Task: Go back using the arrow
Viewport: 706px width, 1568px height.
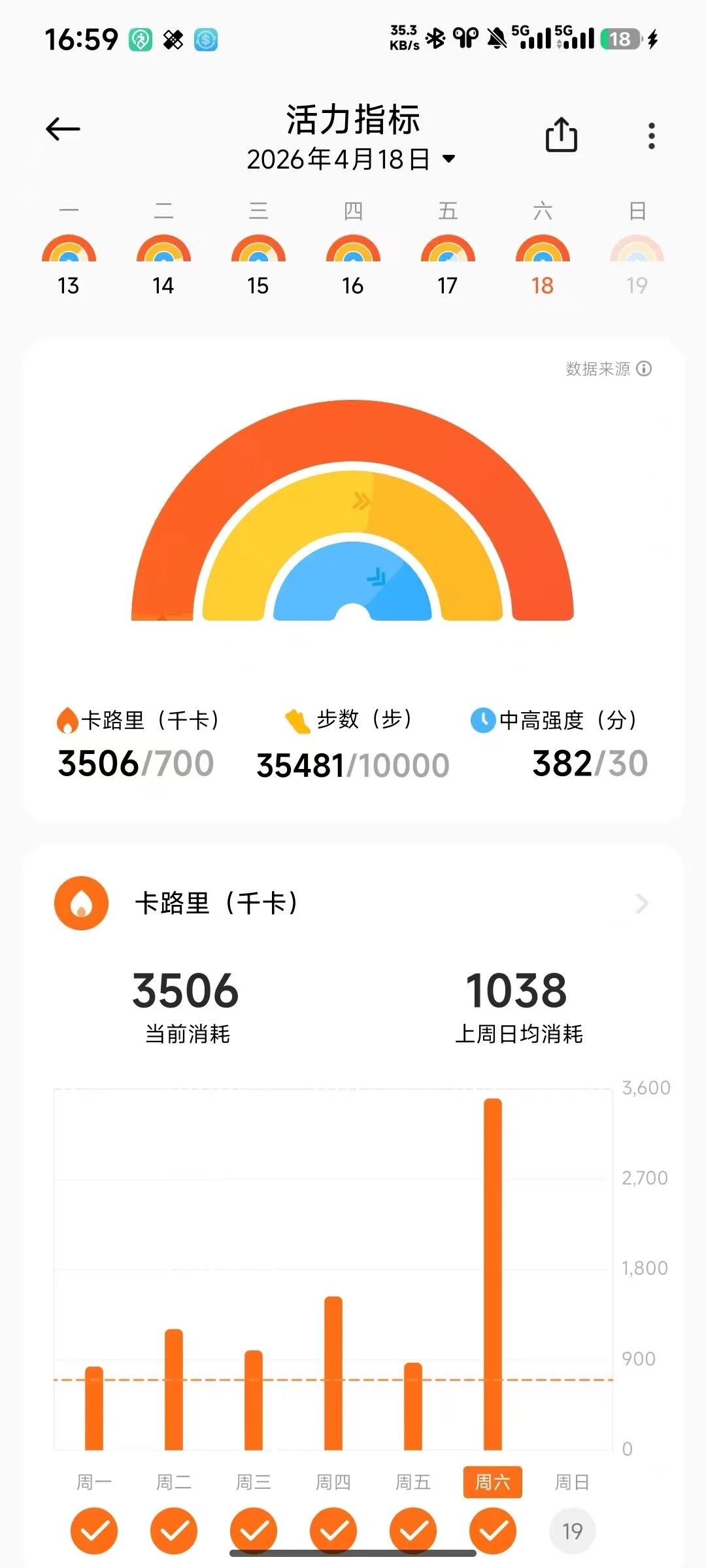Action: (63, 129)
